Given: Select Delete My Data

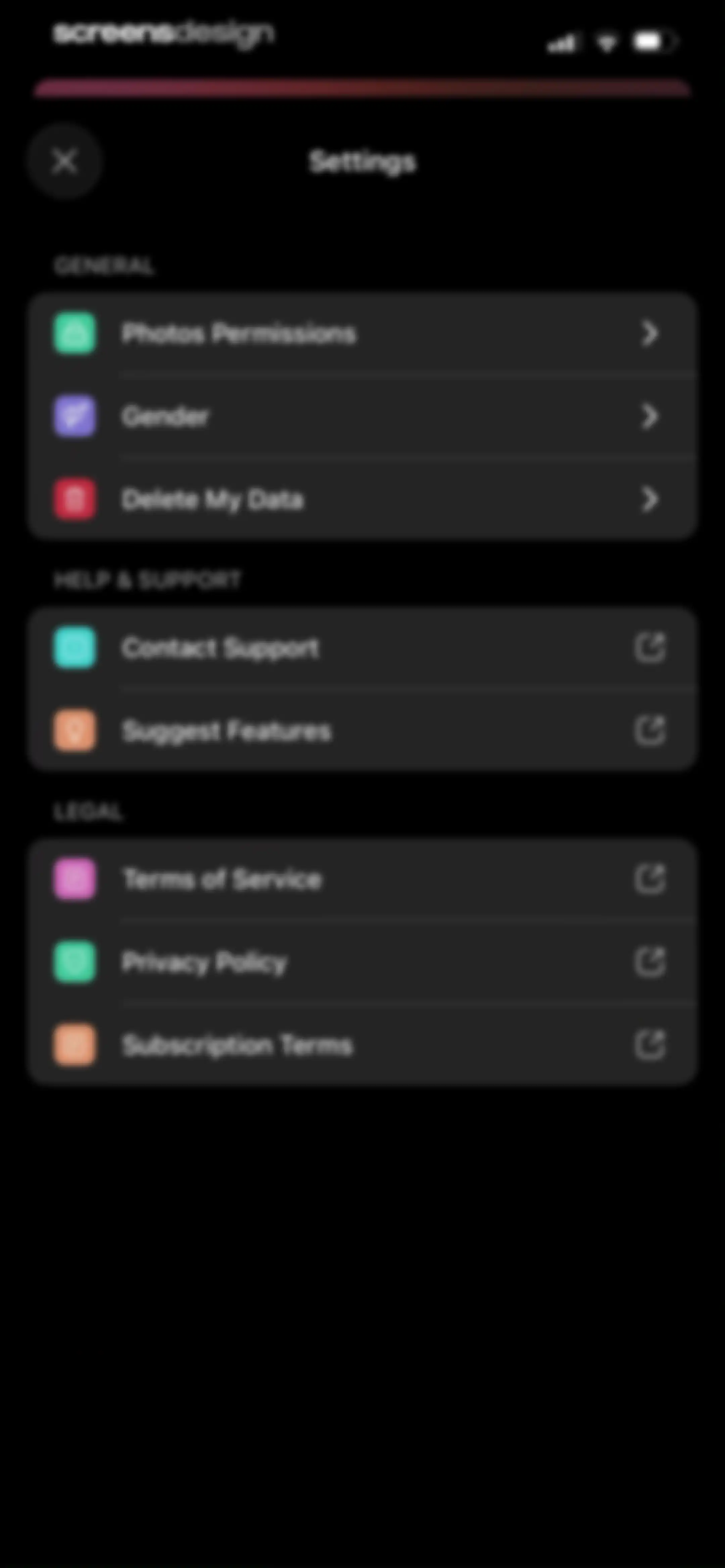Looking at the screenshot, I should coord(362,499).
